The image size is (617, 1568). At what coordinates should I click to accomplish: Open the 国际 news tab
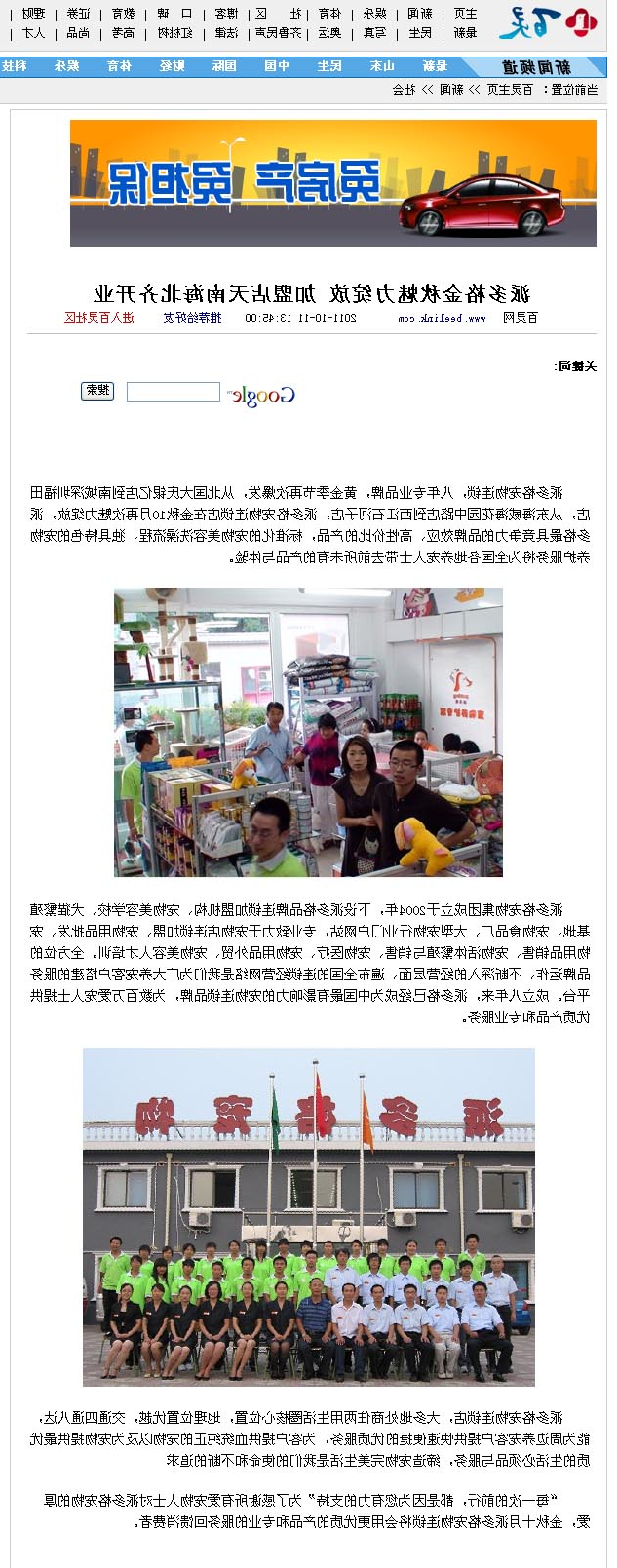point(224,67)
